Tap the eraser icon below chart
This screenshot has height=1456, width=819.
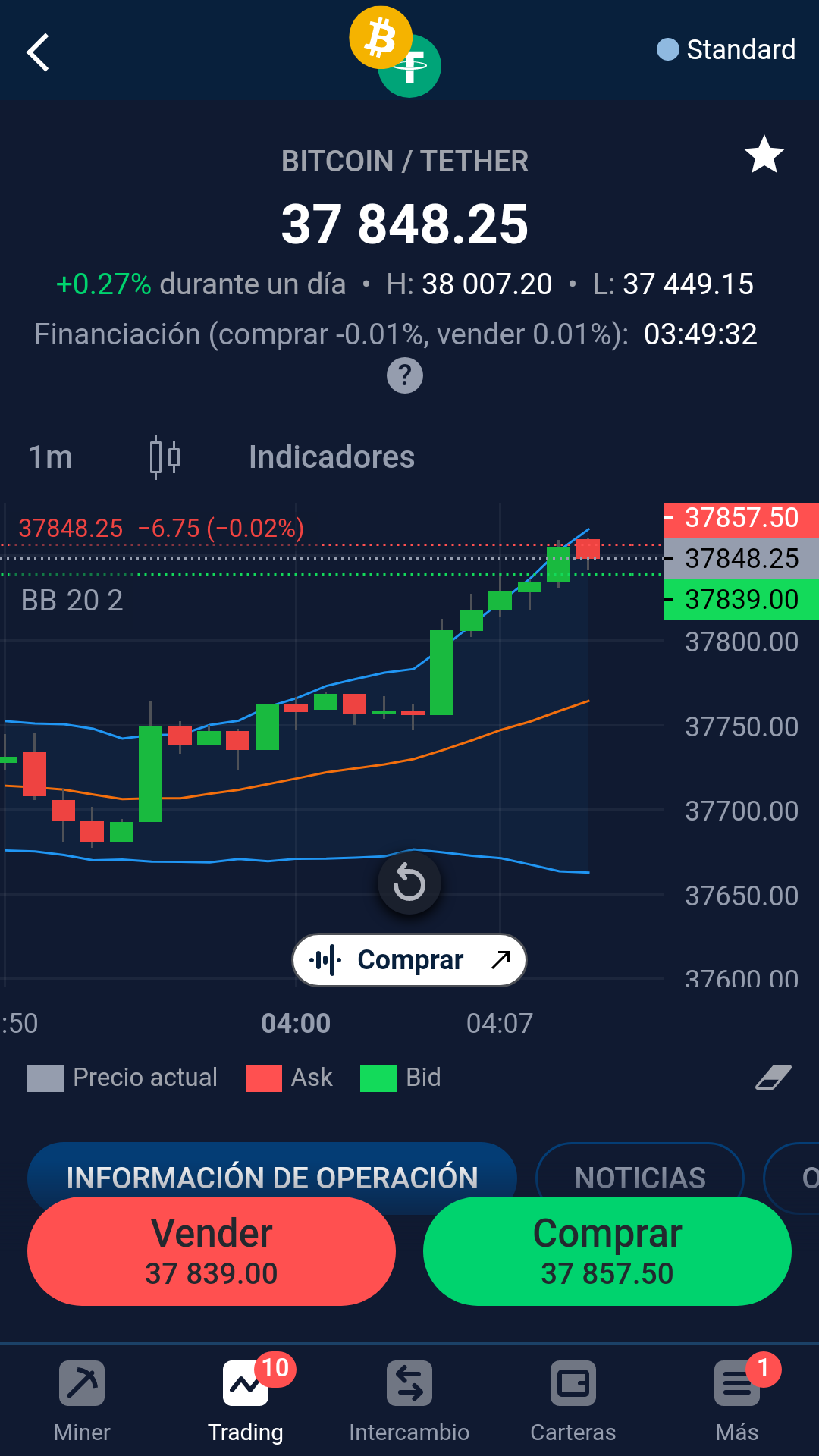pyautogui.click(x=773, y=1077)
